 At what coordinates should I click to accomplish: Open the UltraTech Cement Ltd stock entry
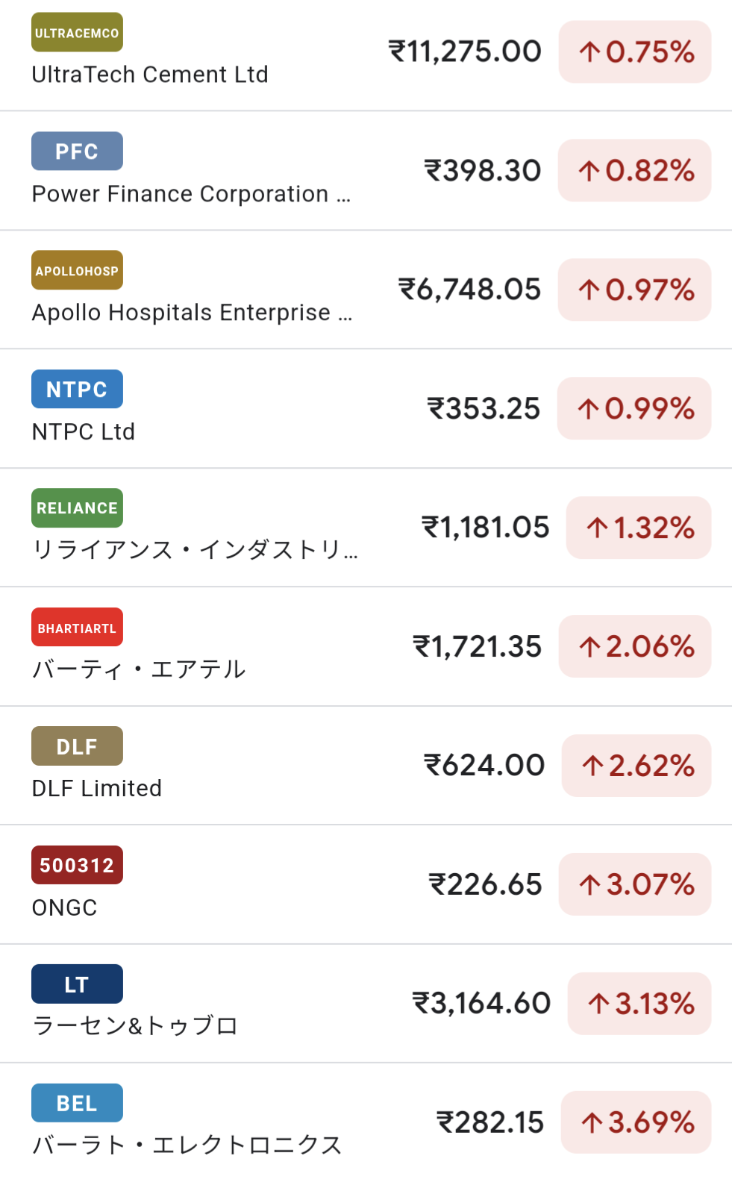coord(150,74)
